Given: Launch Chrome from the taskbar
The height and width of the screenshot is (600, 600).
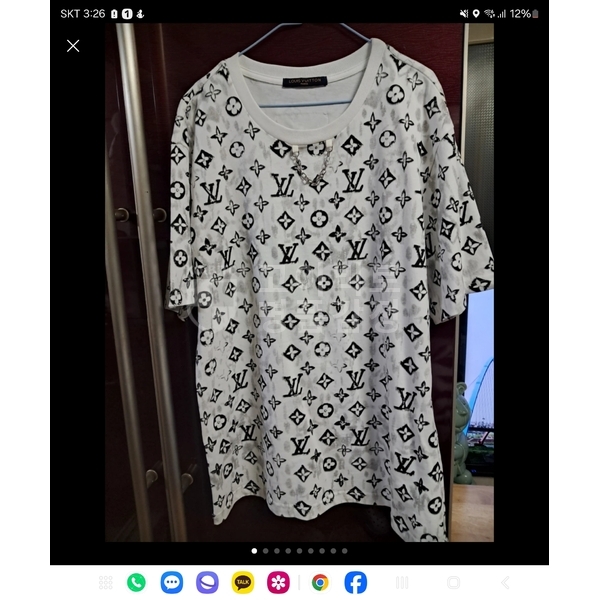Looking at the screenshot, I should point(320,582).
